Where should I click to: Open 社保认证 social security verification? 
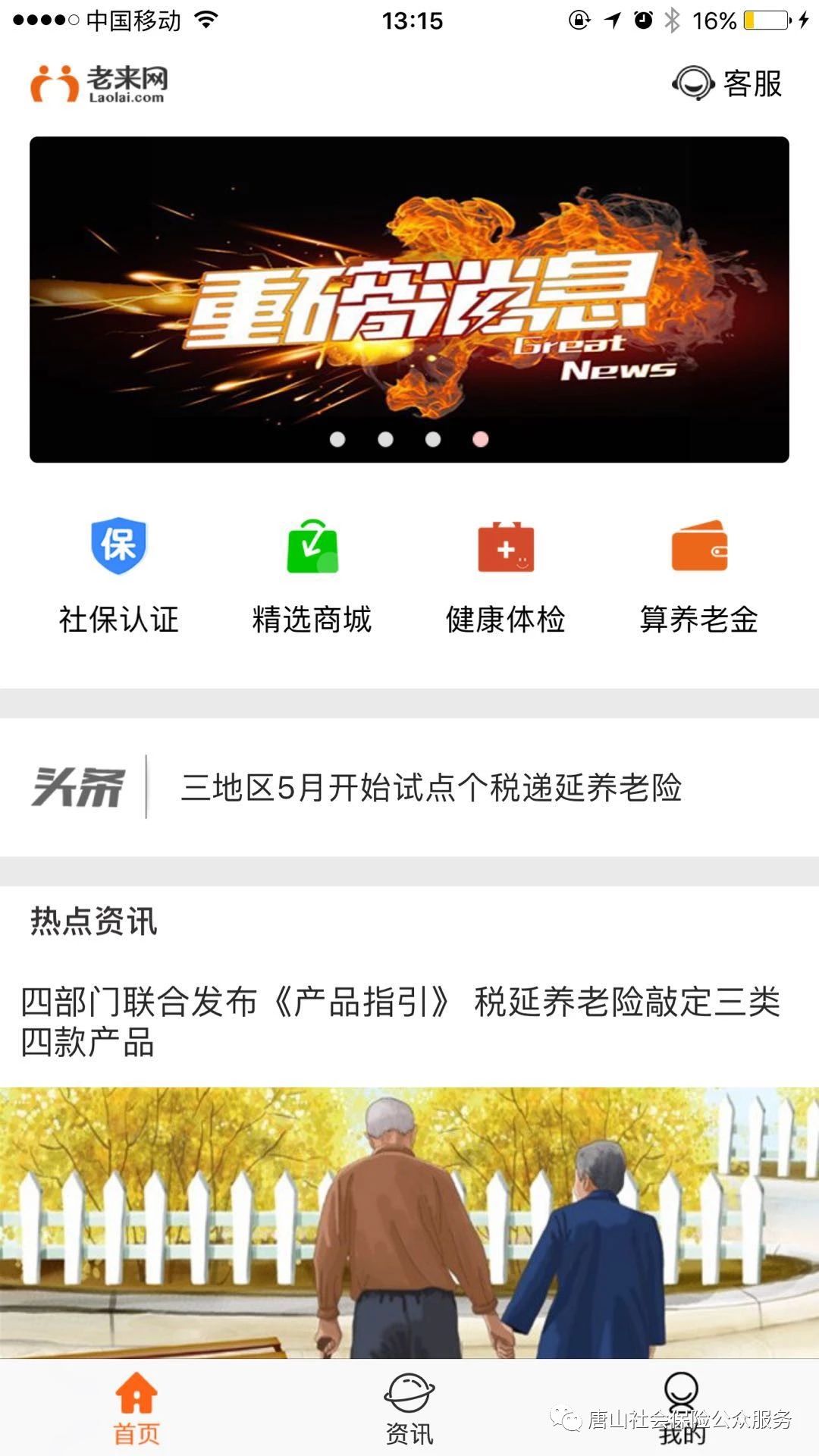coord(119,575)
